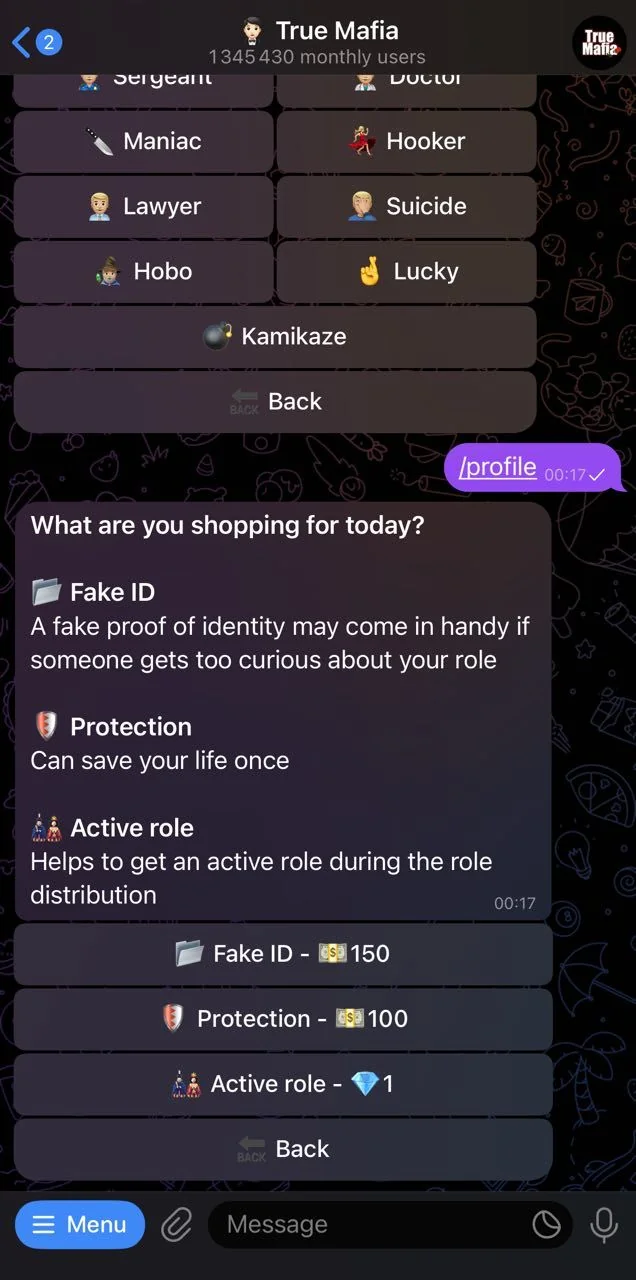Open the /profile command link
This screenshot has width=636, height=1280.
497,466
